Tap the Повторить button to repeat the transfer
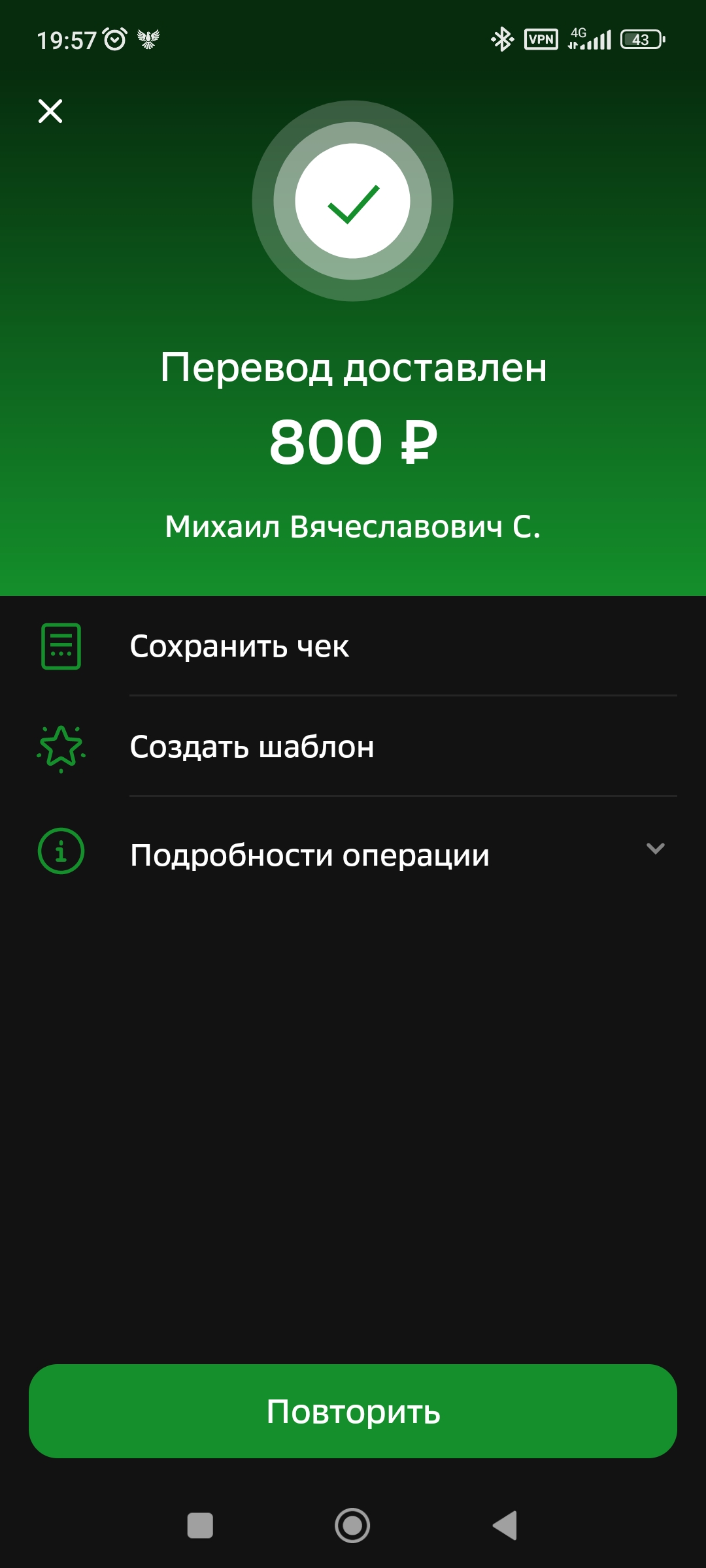Screen dimensions: 706x1568 tap(353, 1411)
